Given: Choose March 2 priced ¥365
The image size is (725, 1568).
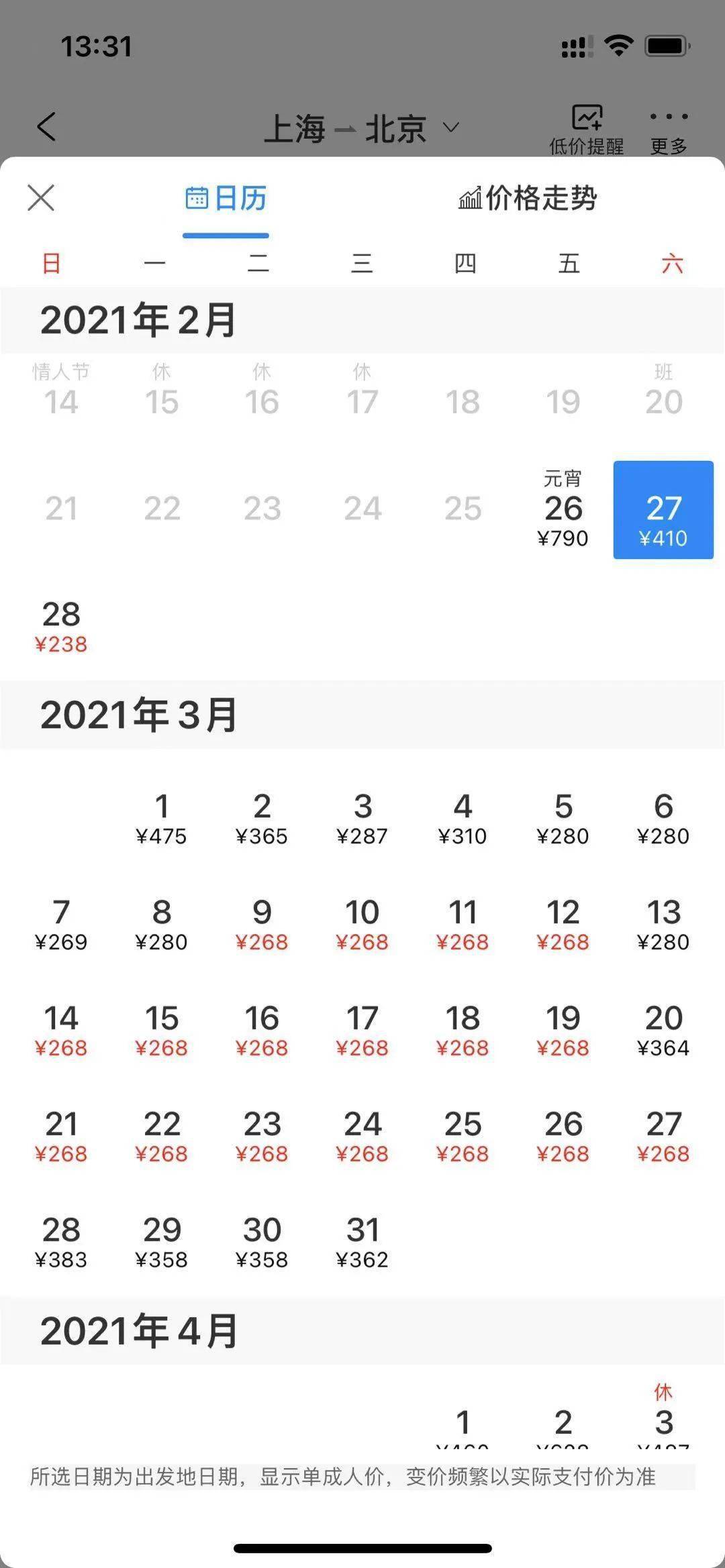Looking at the screenshot, I should tap(262, 818).
